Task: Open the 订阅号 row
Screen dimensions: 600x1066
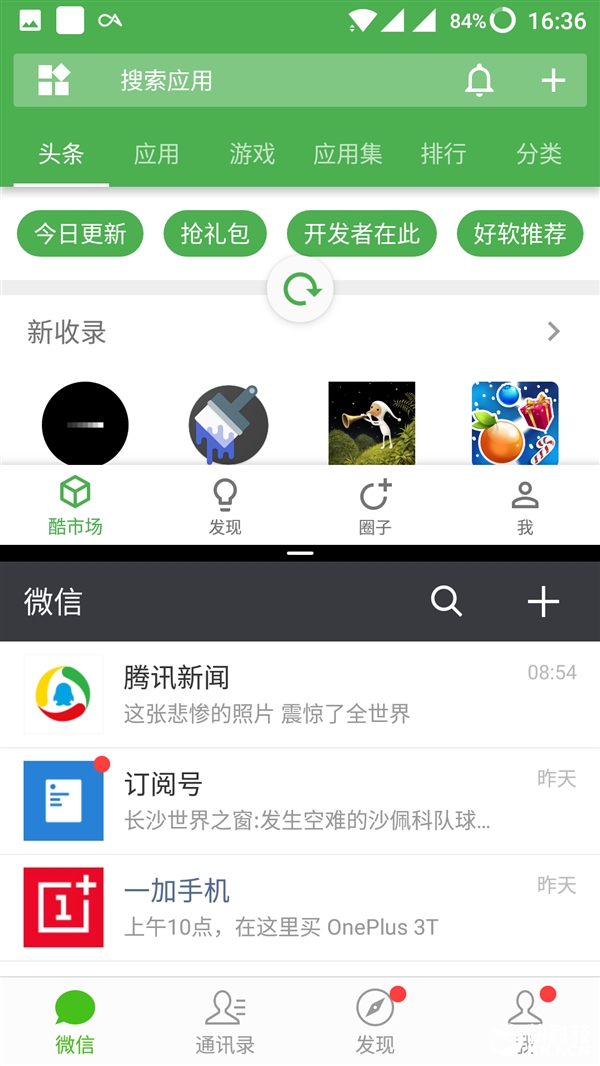Action: 300,800
